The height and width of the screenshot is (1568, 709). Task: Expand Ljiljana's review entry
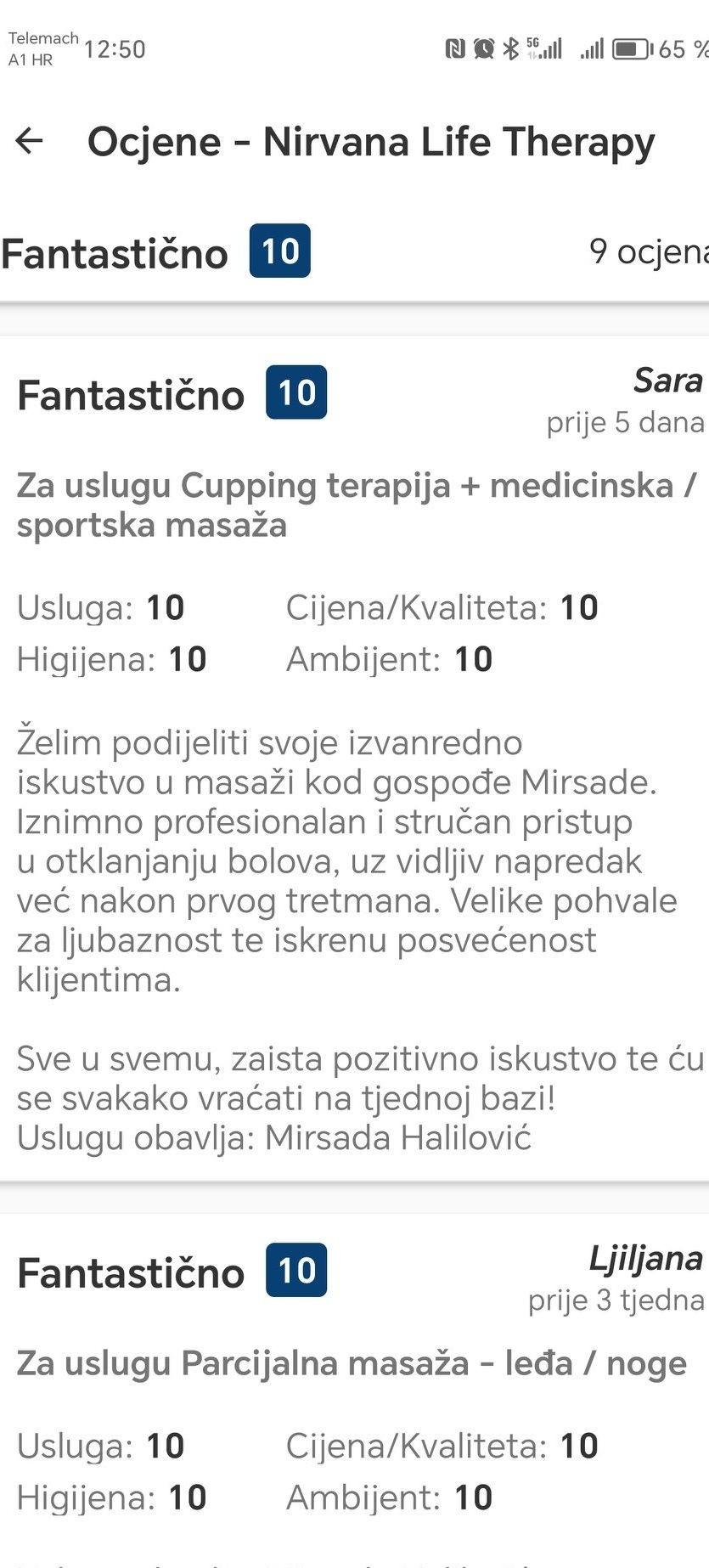pyautogui.click(x=340, y=1359)
